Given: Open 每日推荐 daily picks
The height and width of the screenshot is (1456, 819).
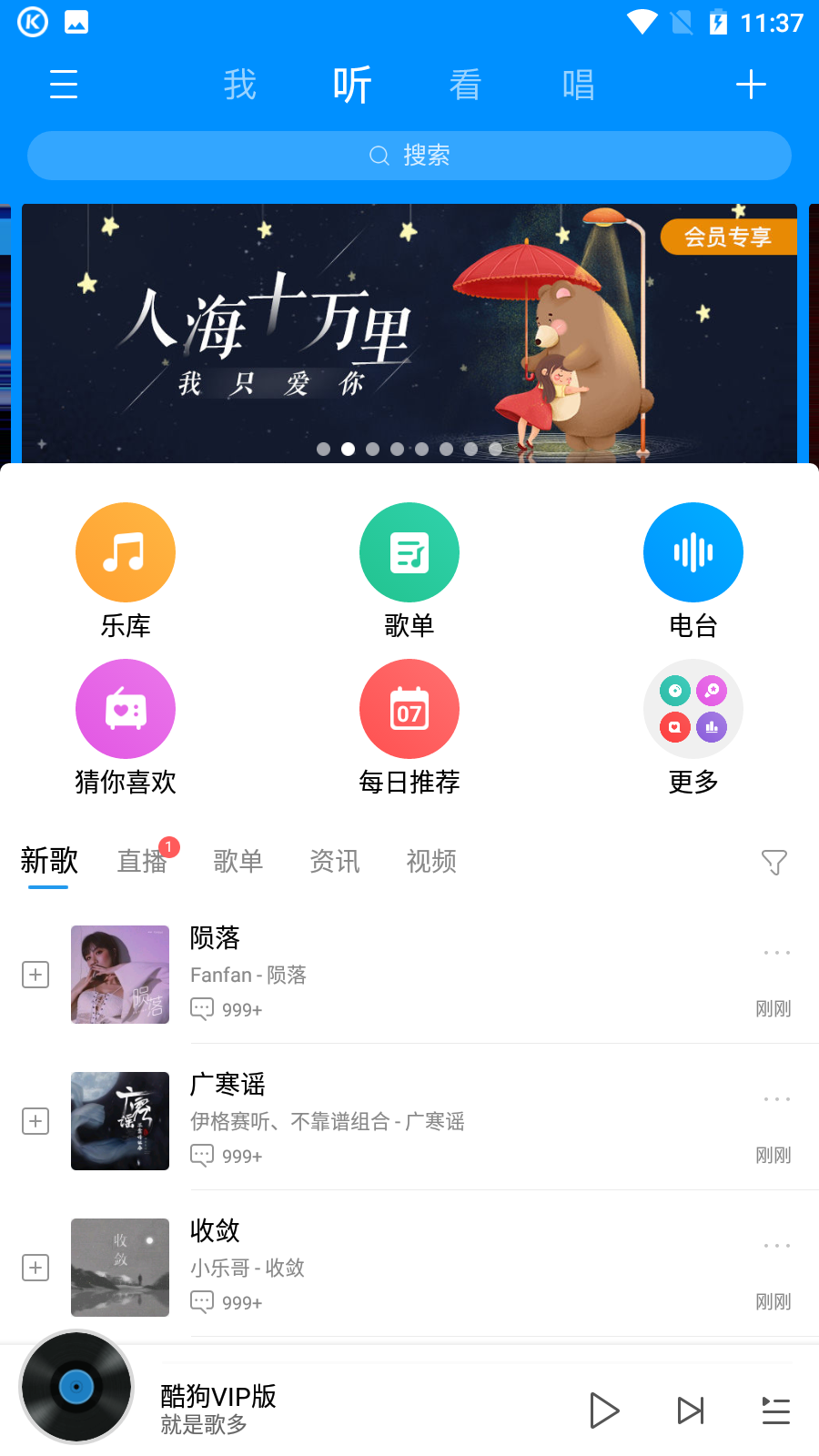Looking at the screenshot, I should coord(409,710).
